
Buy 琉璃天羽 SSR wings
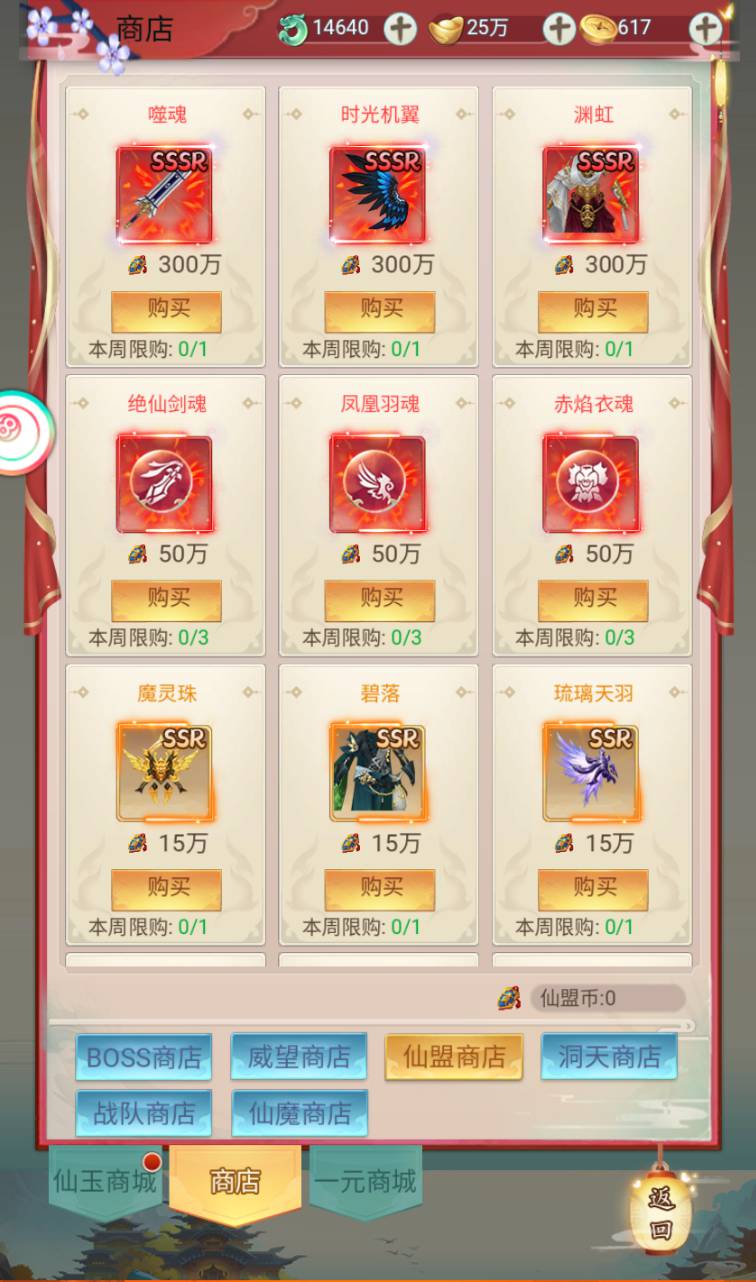click(593, 889)
